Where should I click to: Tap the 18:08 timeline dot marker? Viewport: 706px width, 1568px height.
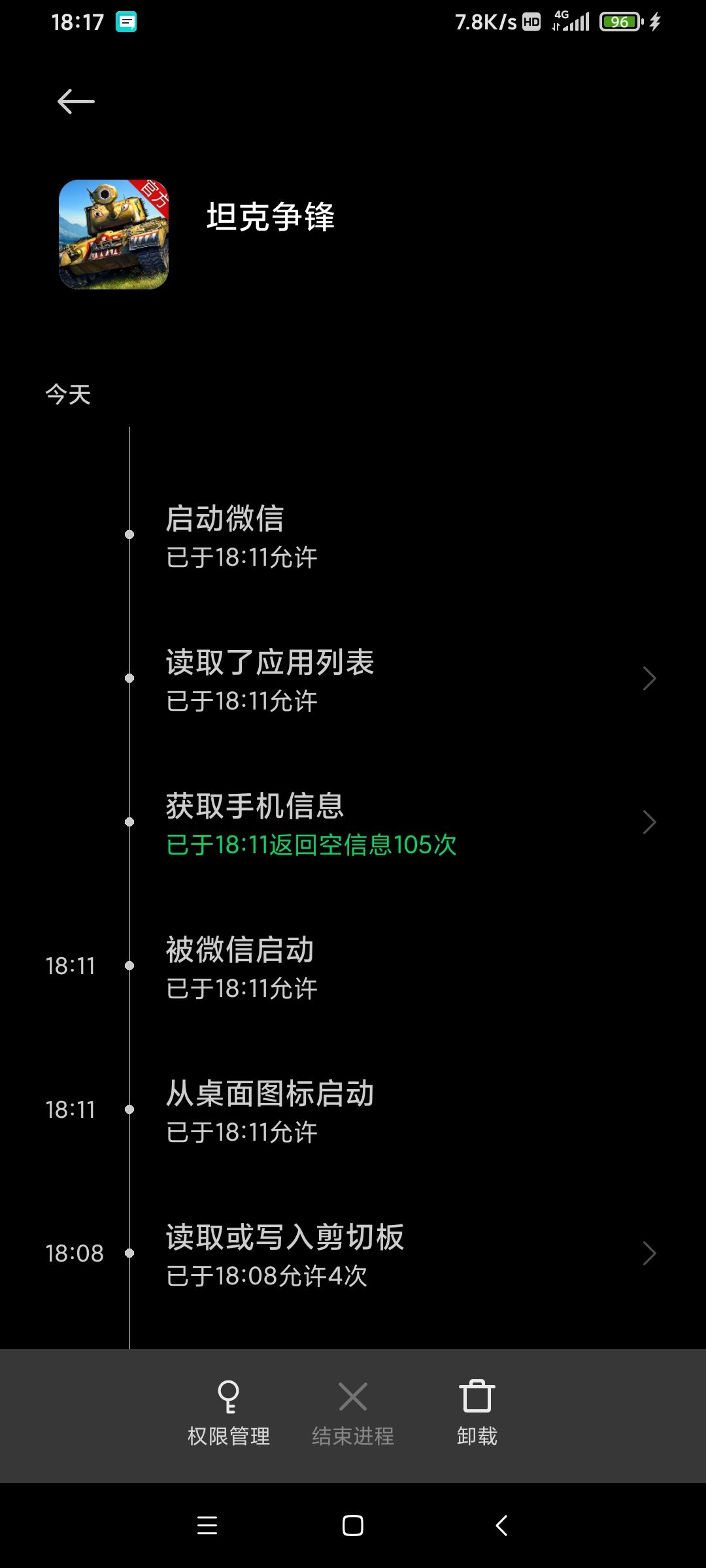[129, 1253]
